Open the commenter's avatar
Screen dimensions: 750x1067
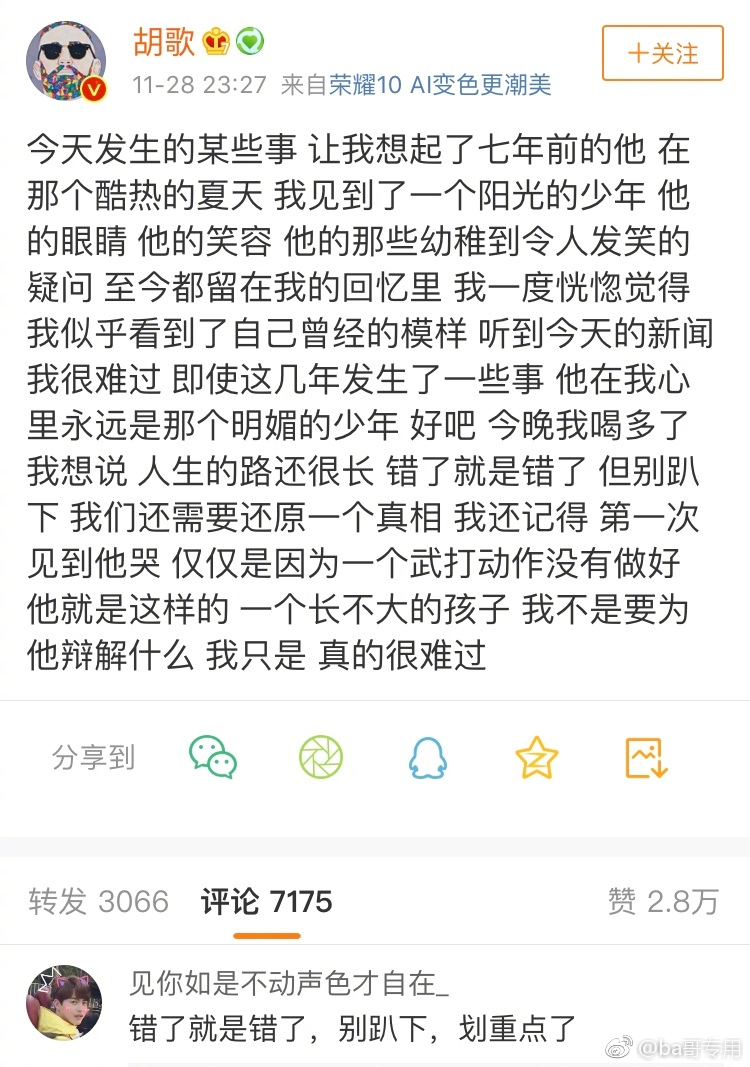tap(64, 1002)
